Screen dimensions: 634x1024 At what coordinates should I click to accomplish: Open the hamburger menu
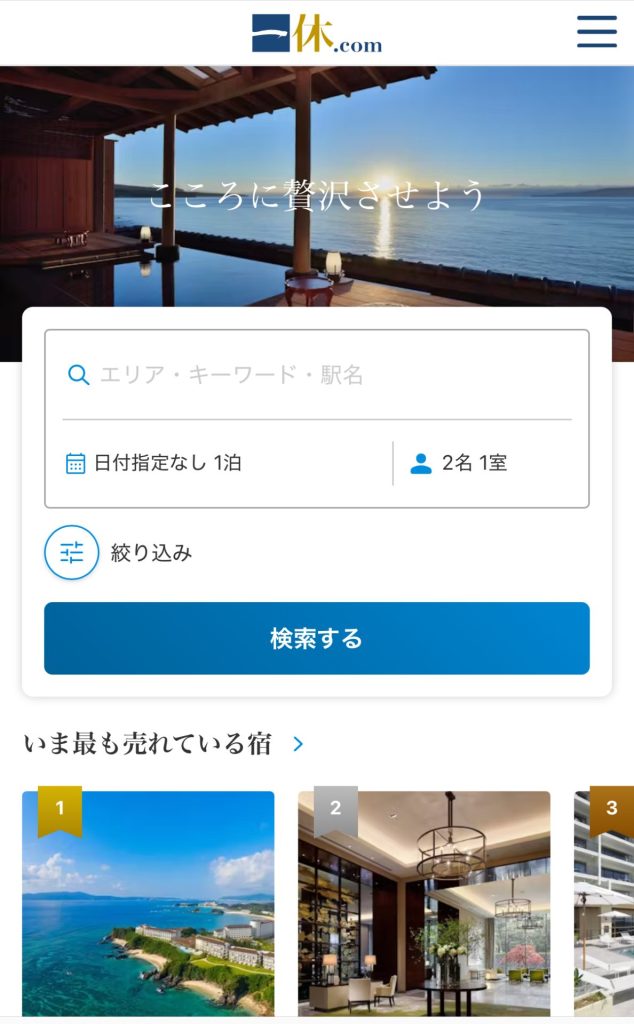click(x=596, y=32)
